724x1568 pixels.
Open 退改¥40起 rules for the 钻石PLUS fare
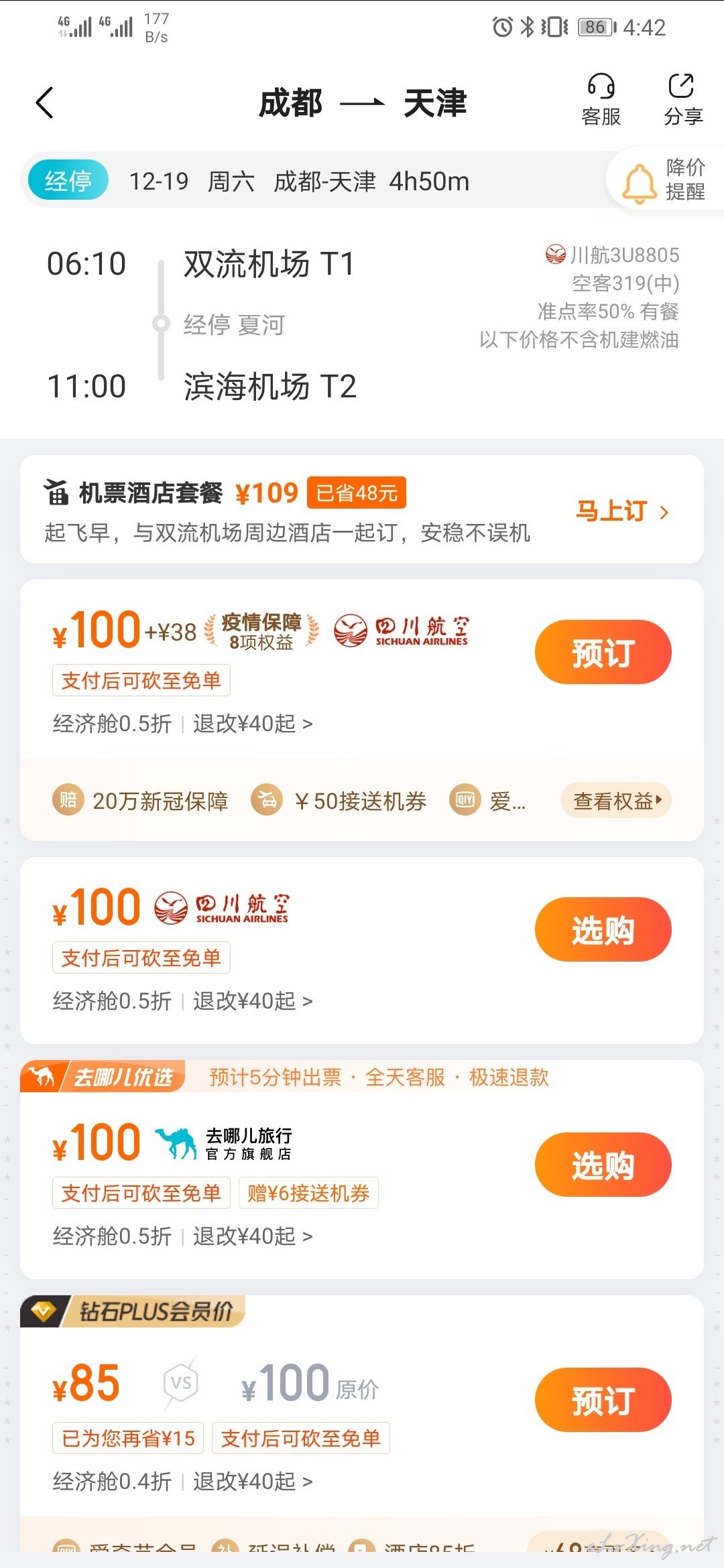click(253, 1481)
